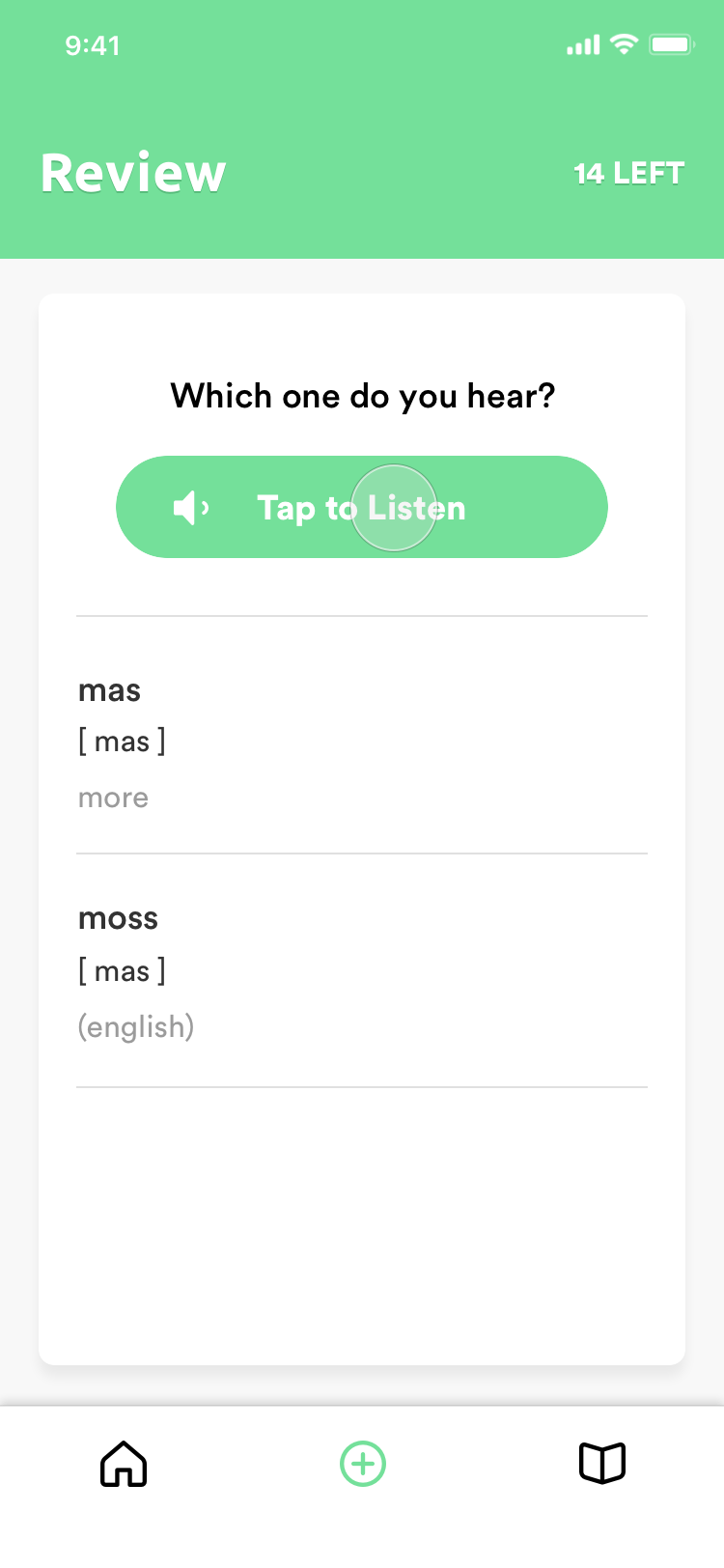Open the green plus add tab
Viewport: 724px width, 1568px height.
tap(363, 1464)
